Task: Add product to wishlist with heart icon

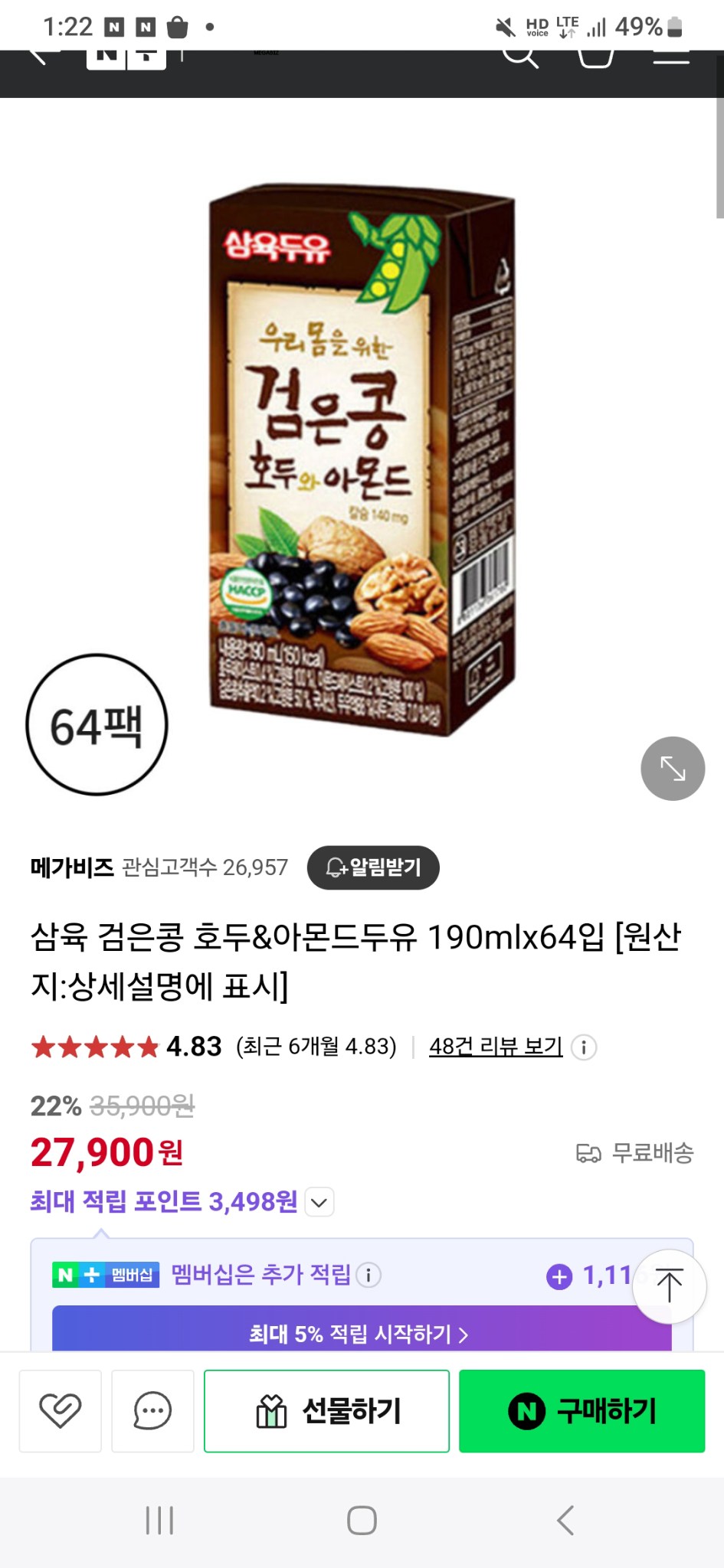Action: tap(61, 1410)
